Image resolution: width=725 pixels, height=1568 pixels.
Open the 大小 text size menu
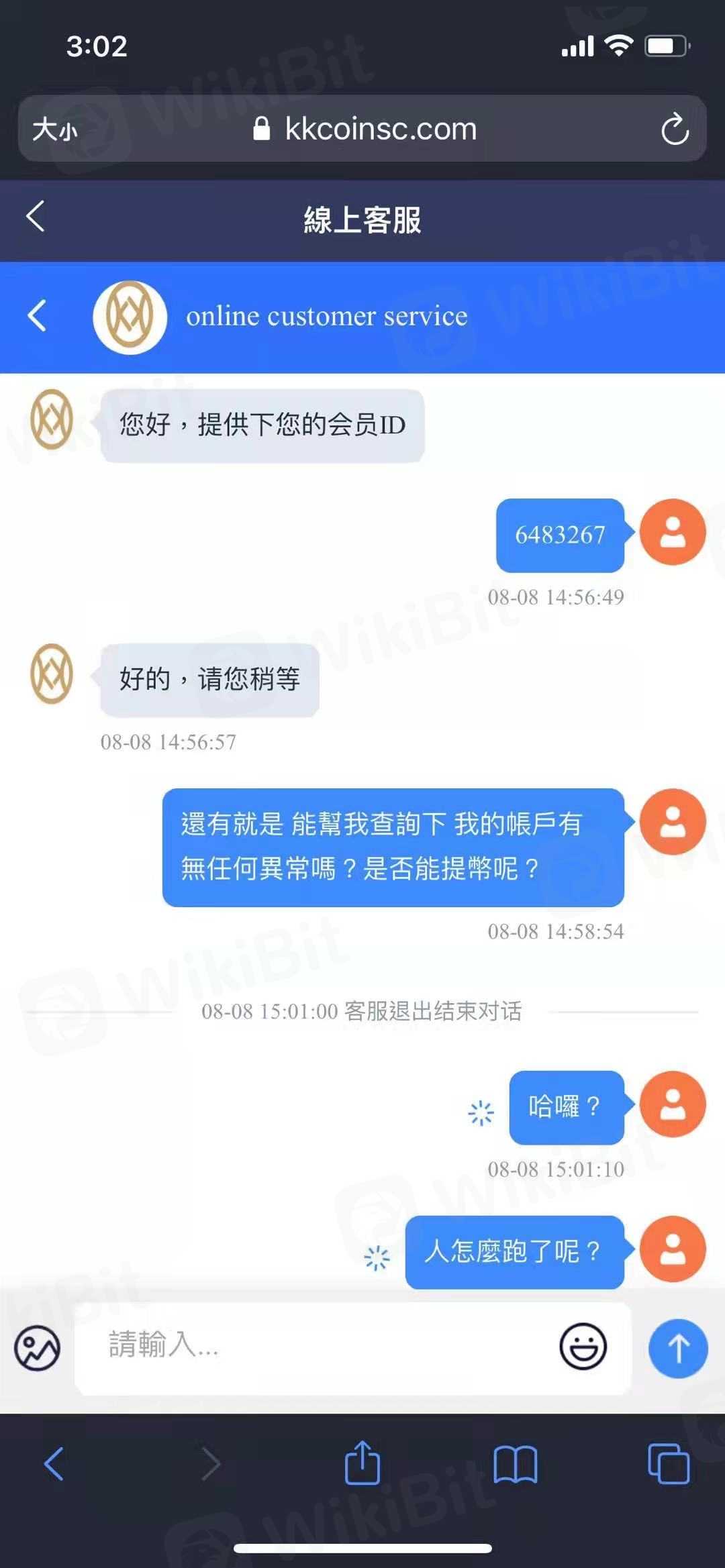click(x=55, y=129)
